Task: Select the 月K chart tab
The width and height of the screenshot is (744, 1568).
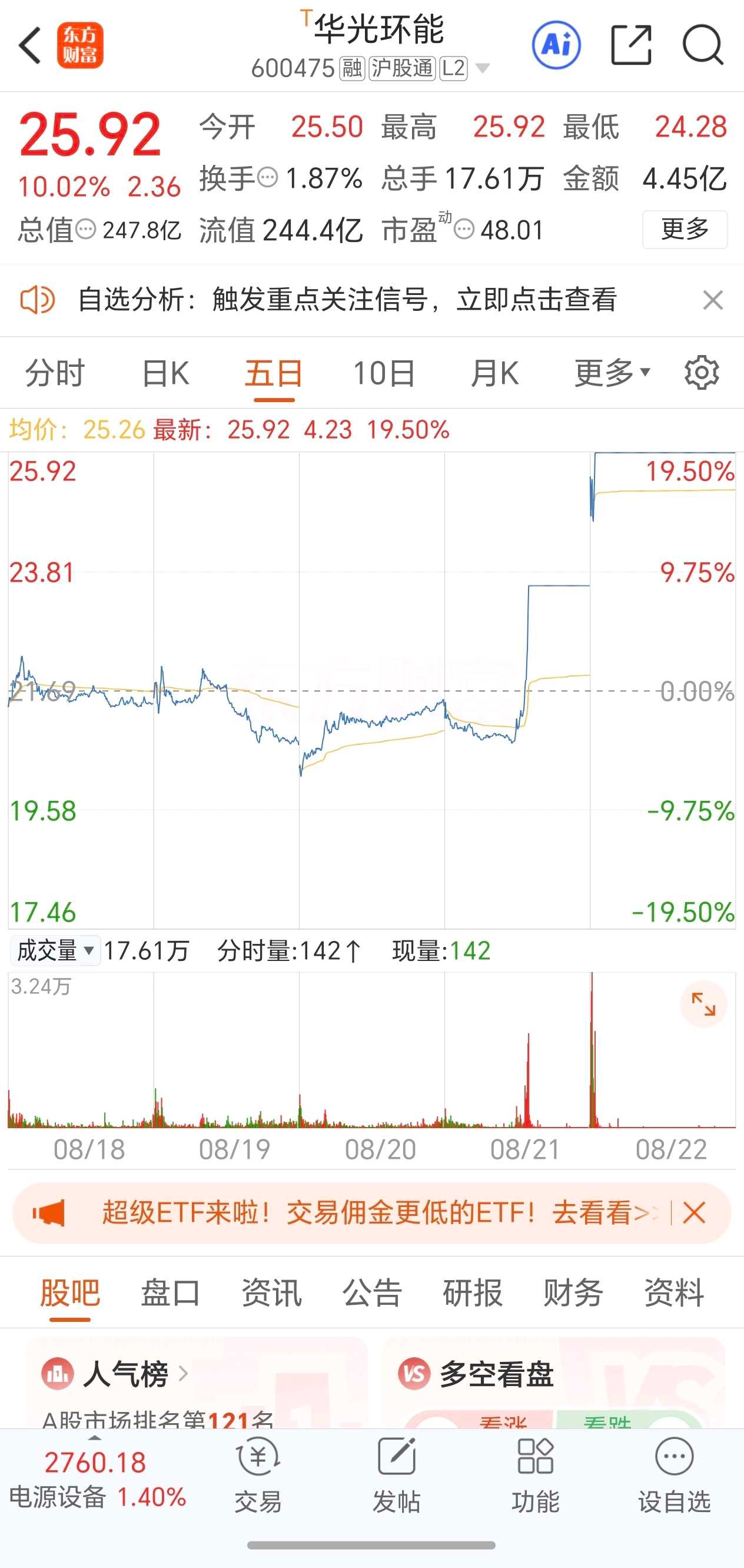Action: 494,373
